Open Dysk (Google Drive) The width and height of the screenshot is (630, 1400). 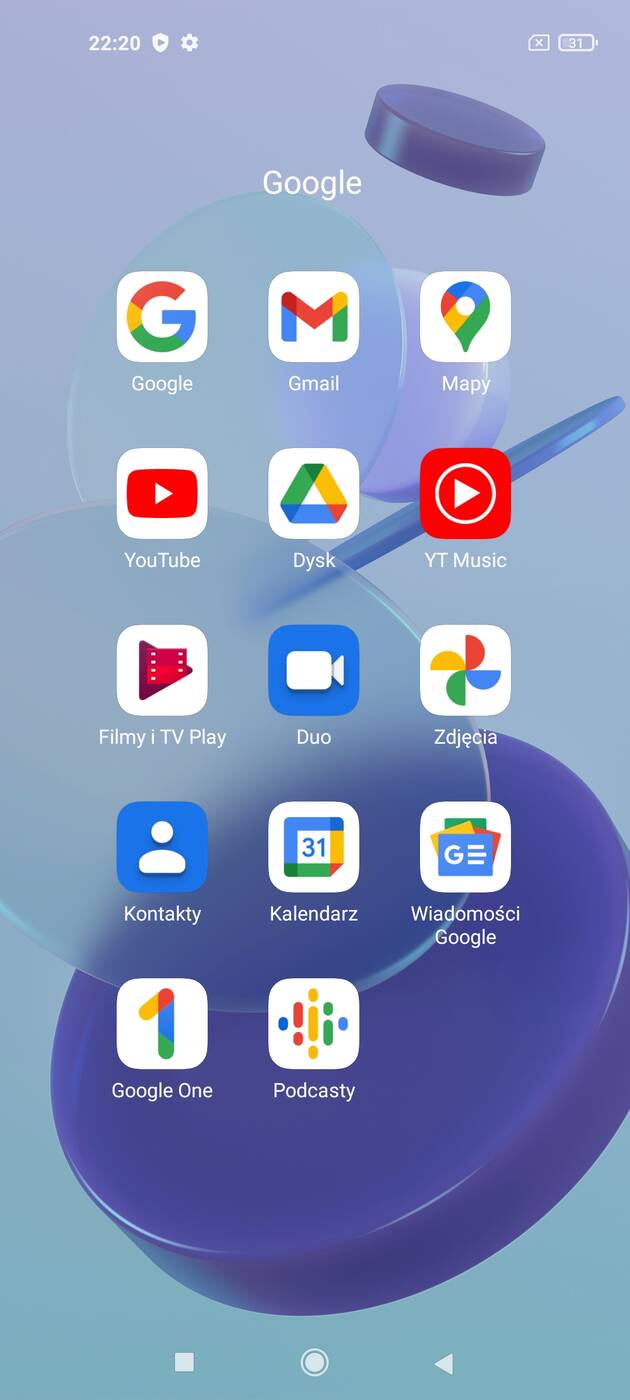[x=314, y=494]
